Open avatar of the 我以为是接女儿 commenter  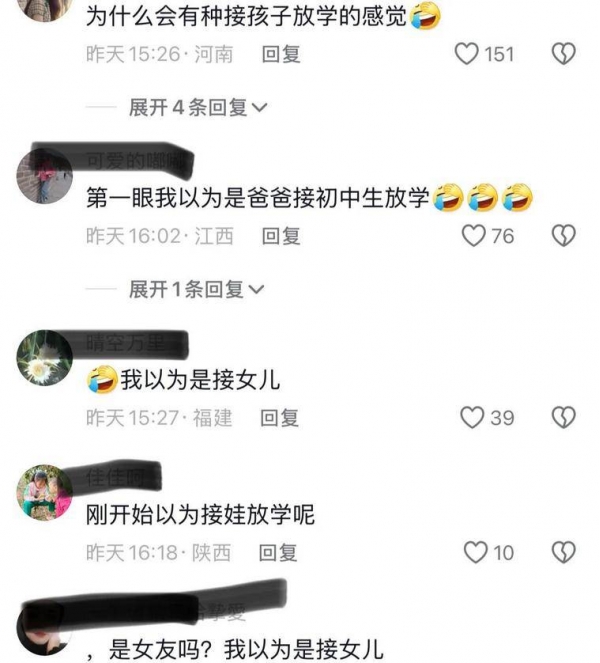[x=45, y=360]
